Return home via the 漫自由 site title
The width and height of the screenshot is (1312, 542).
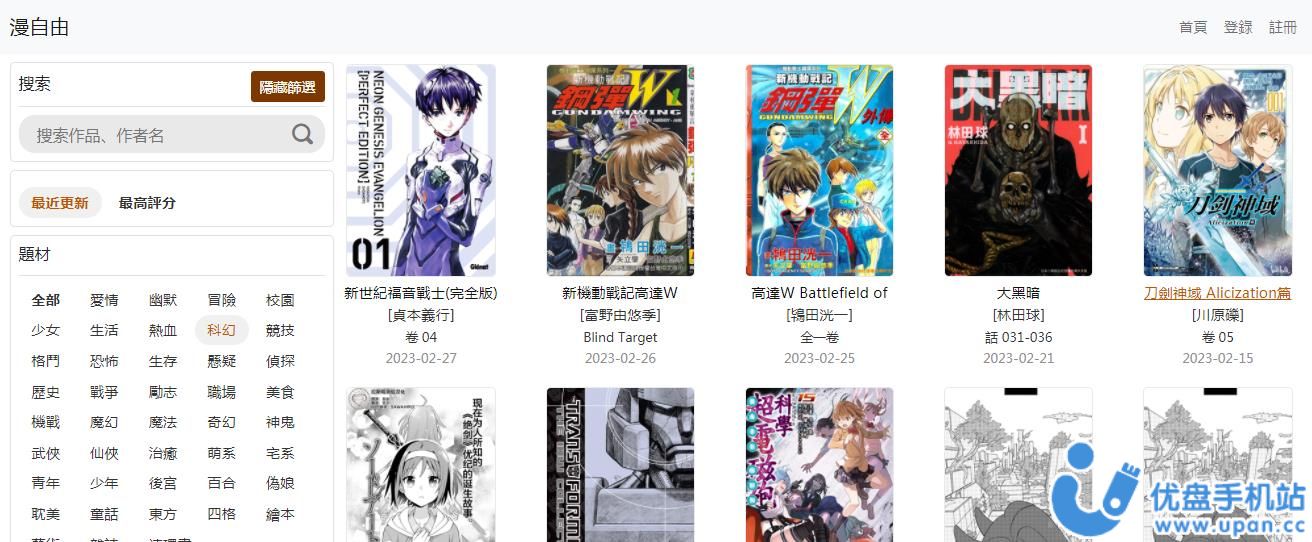(40, 27)
